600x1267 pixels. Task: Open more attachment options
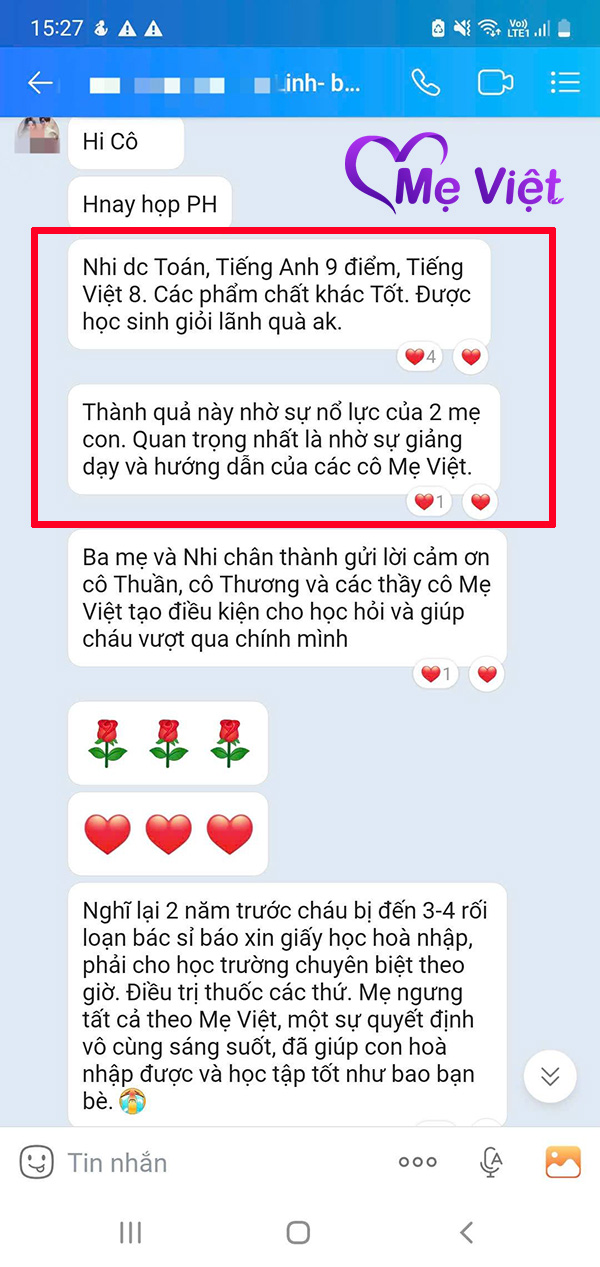tap(417, 1162)
